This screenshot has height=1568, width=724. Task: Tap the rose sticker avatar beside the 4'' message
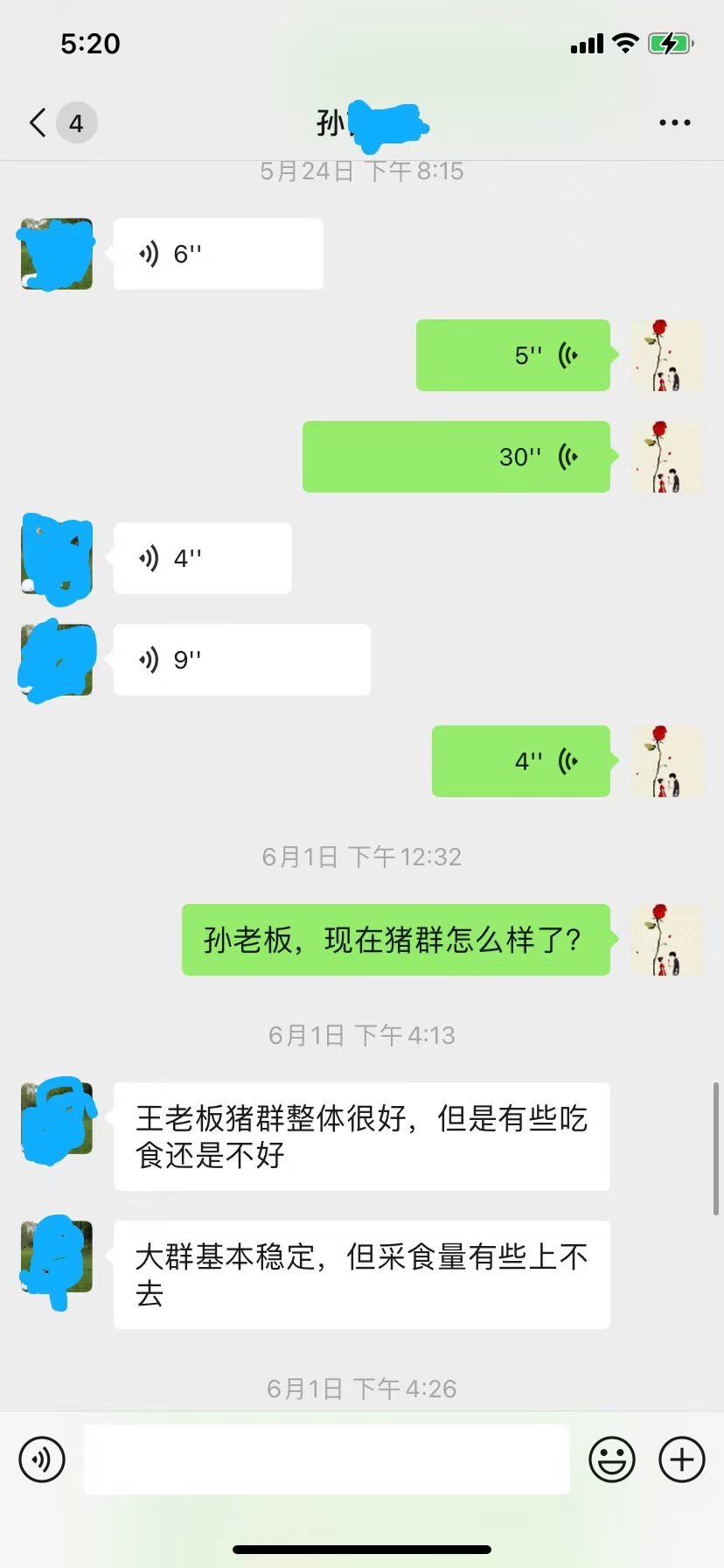pyautogui.click(x=667, y=761)
